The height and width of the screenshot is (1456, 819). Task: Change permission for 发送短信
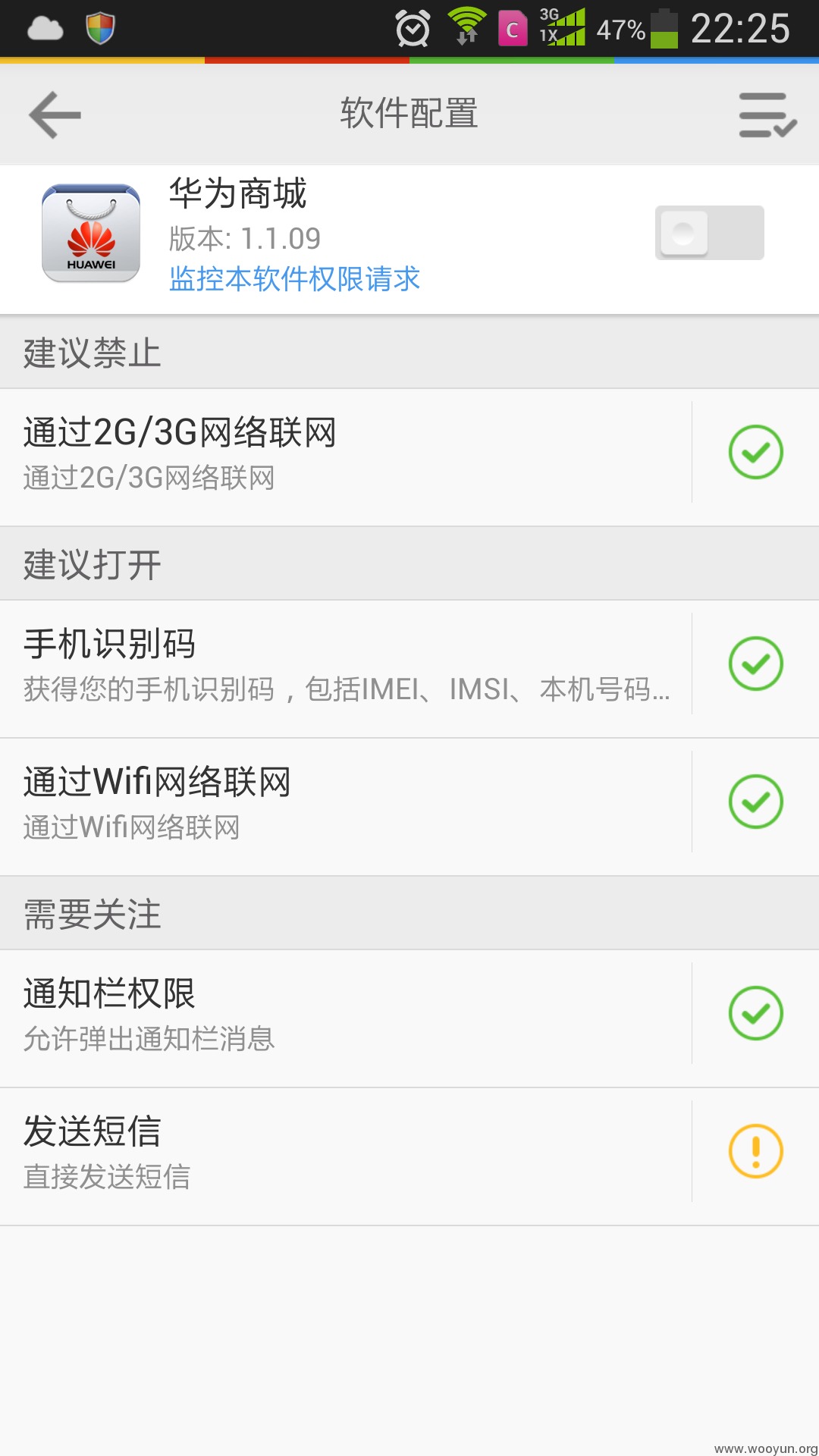coord(755,1151)
